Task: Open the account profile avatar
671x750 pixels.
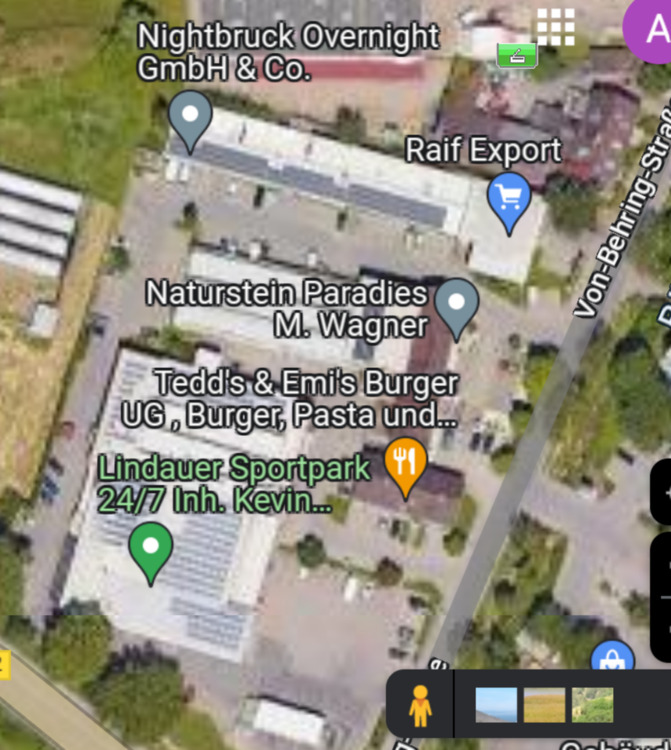Action: [652, 28]
